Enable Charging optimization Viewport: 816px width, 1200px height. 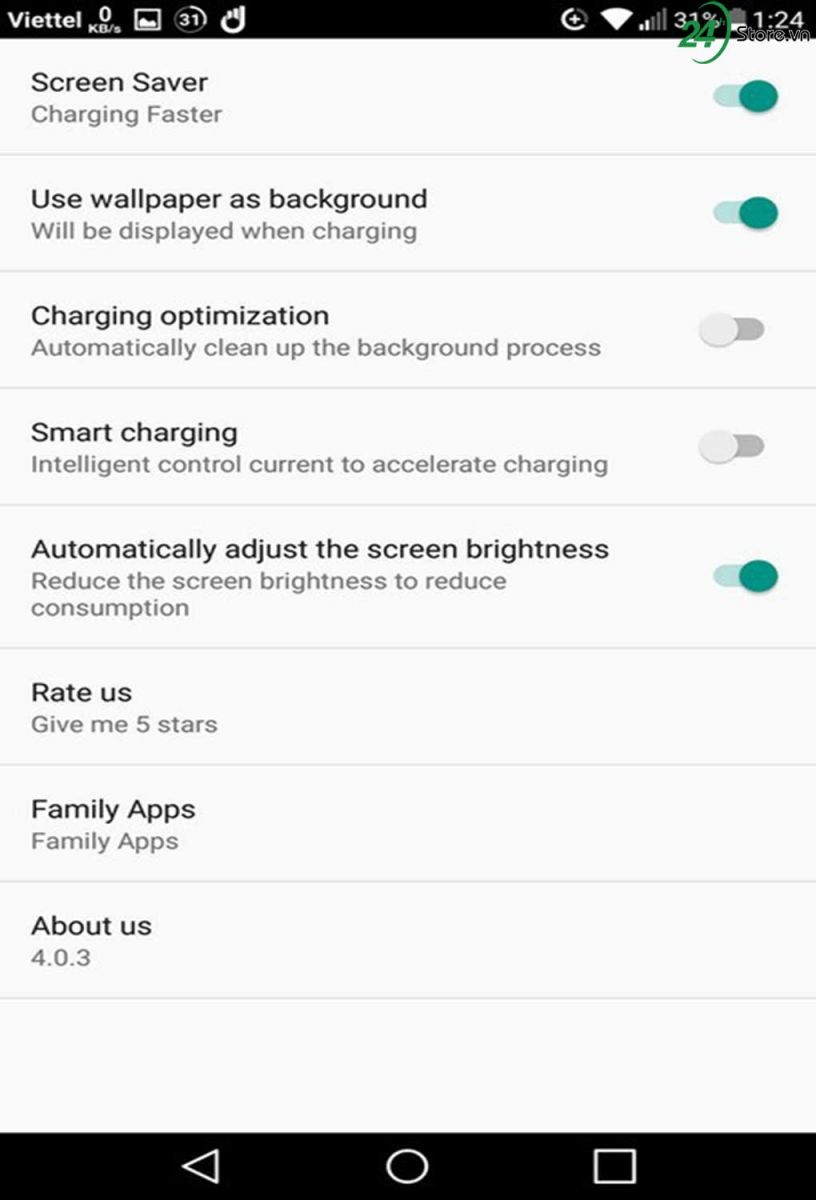click(732, 330)
